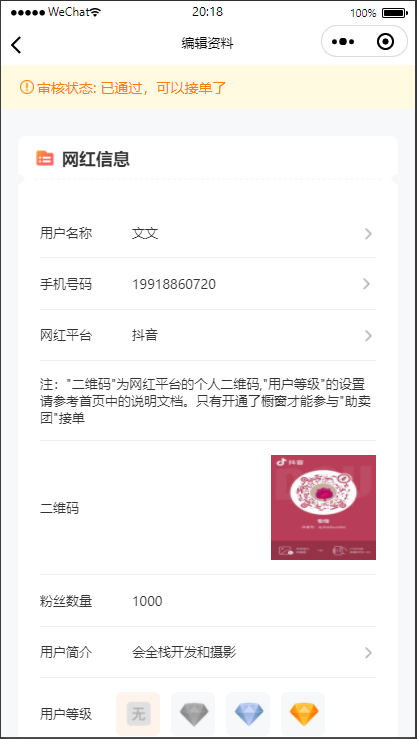This screenshot has width=417, height=739.
Task: Select the orange diamond user level
Action: pyautogui.click(x=303, y=714)
